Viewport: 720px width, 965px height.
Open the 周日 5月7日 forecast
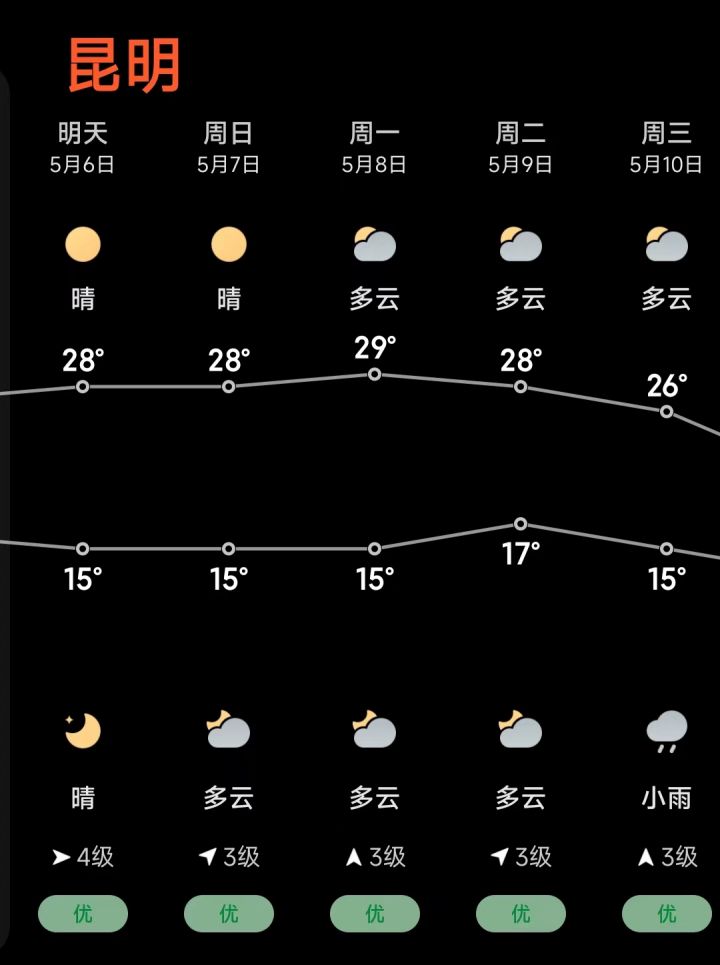click(229, 148)
